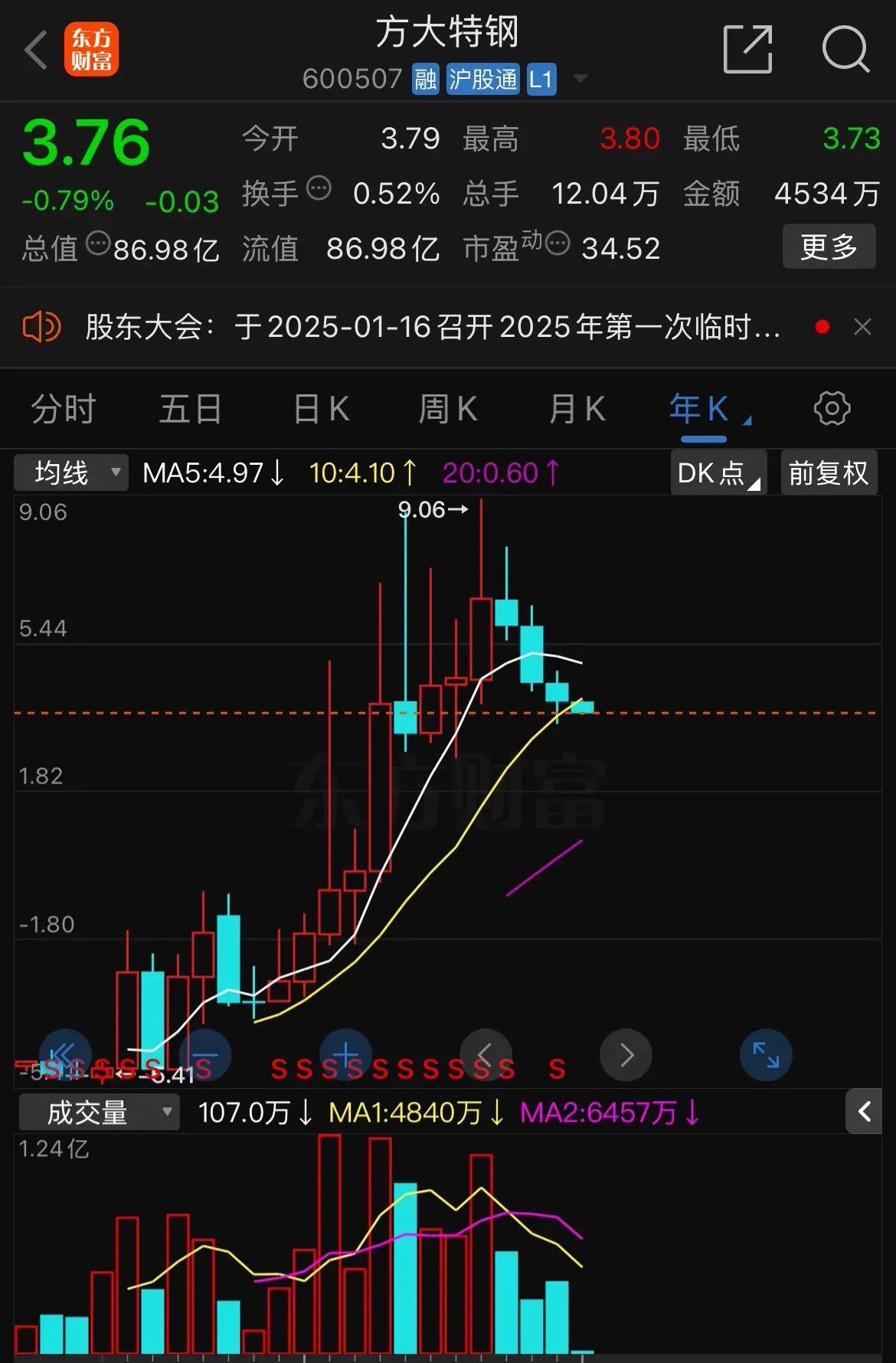This screenshot has width=896, height=1363.
Task: Switch to the 五日 chart tab
Action: pos(190,408)
